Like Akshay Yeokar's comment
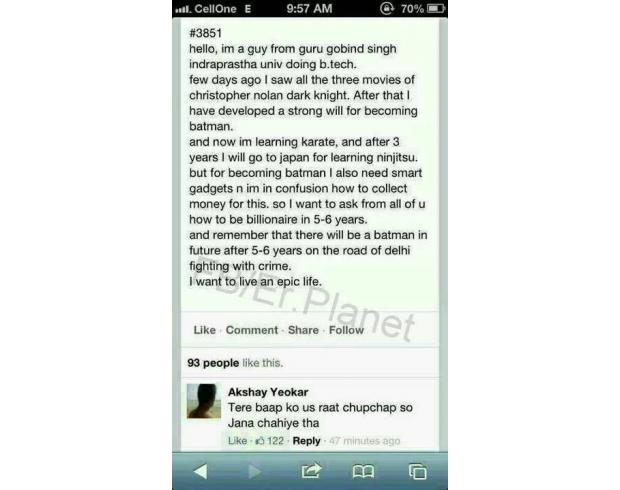This screenshot has height=490, width=620. pyautogui.click(x=237, y=441)
